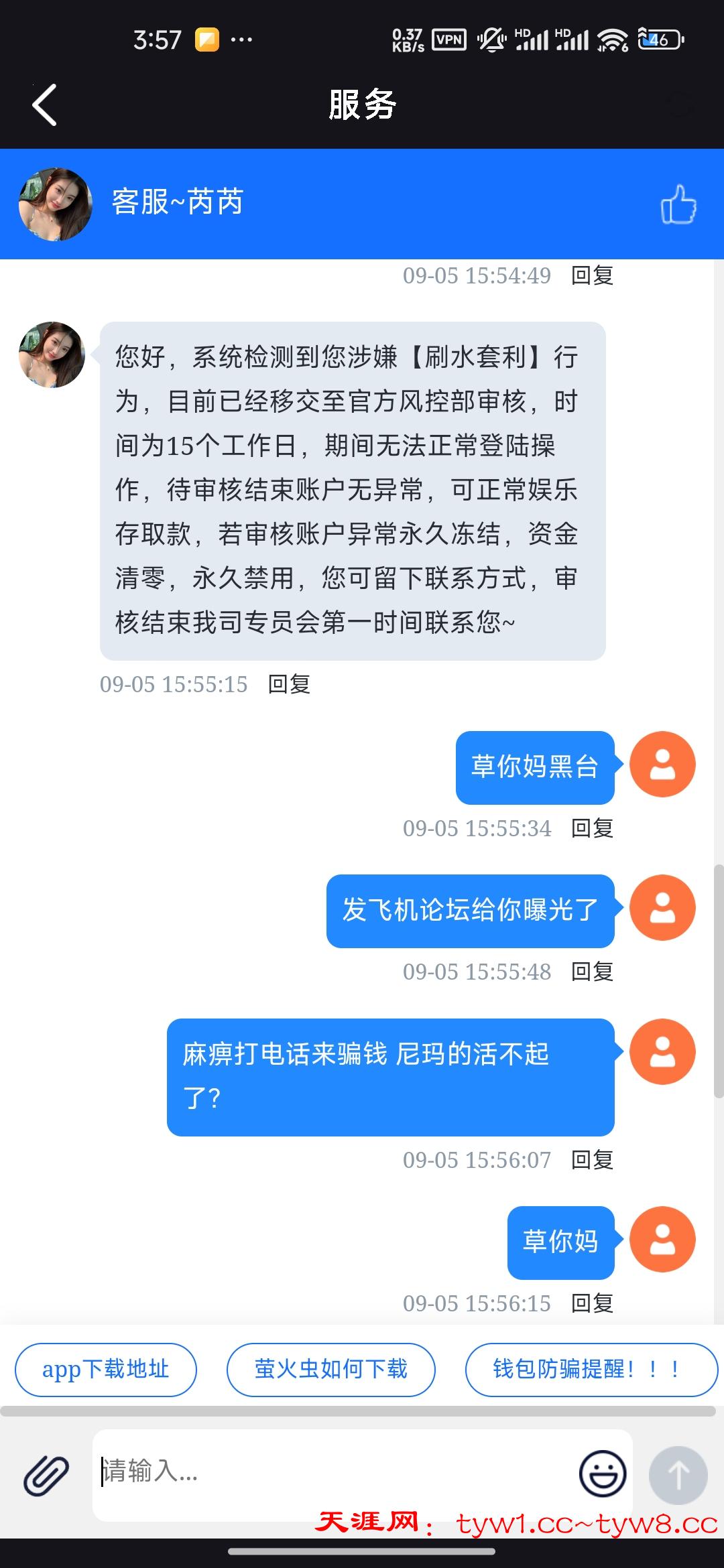Reply to the 草你妈黑台 message
The width and height of the screenshot is (724, 1568).
point(592,828)
